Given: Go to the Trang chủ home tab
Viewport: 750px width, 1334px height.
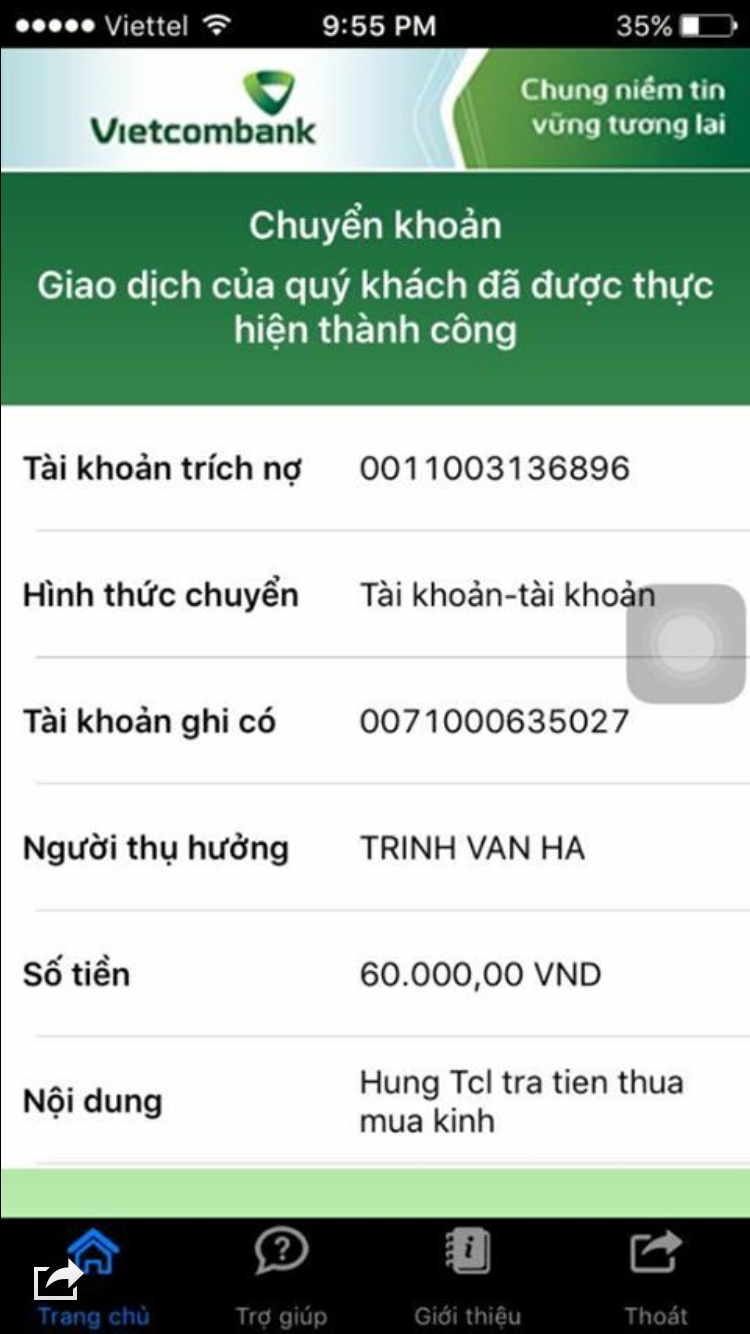Looking at the screenshot, I should pos(94,1276).
